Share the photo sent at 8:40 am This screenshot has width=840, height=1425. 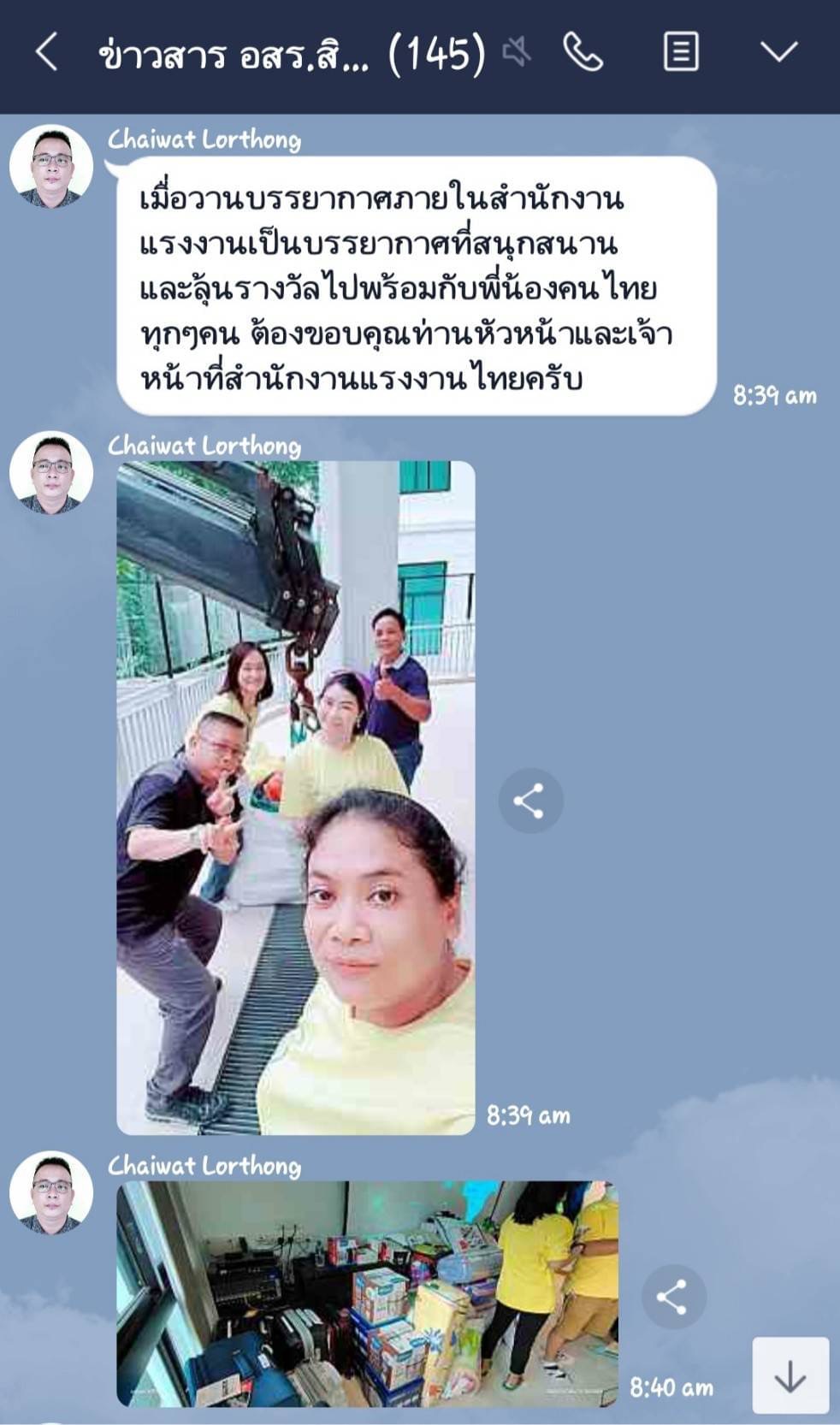pos(673,1297)
